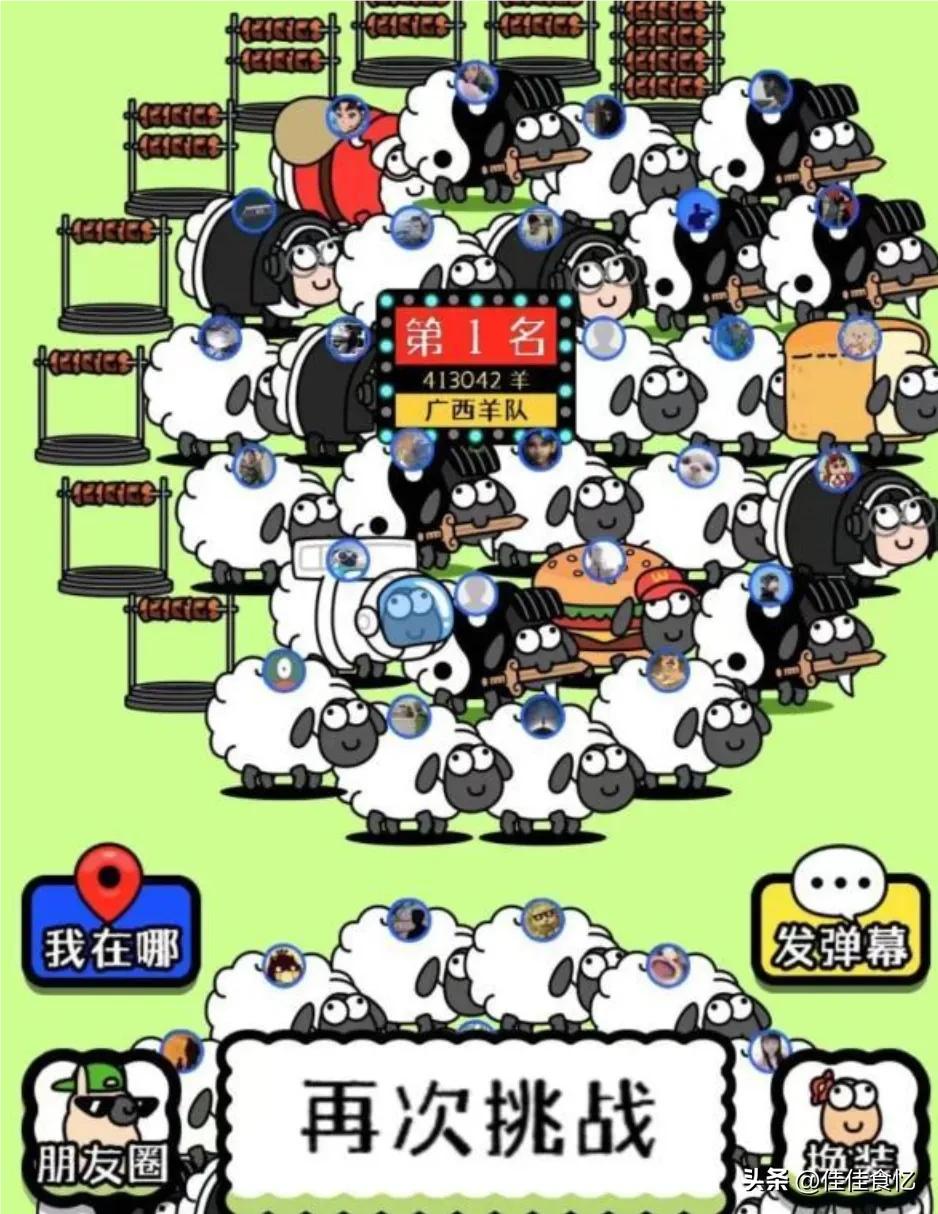Viewport: 938px width, 1214px height.
Task: Tap the 再次挑战 button to retry
Action: [477, 1115]
